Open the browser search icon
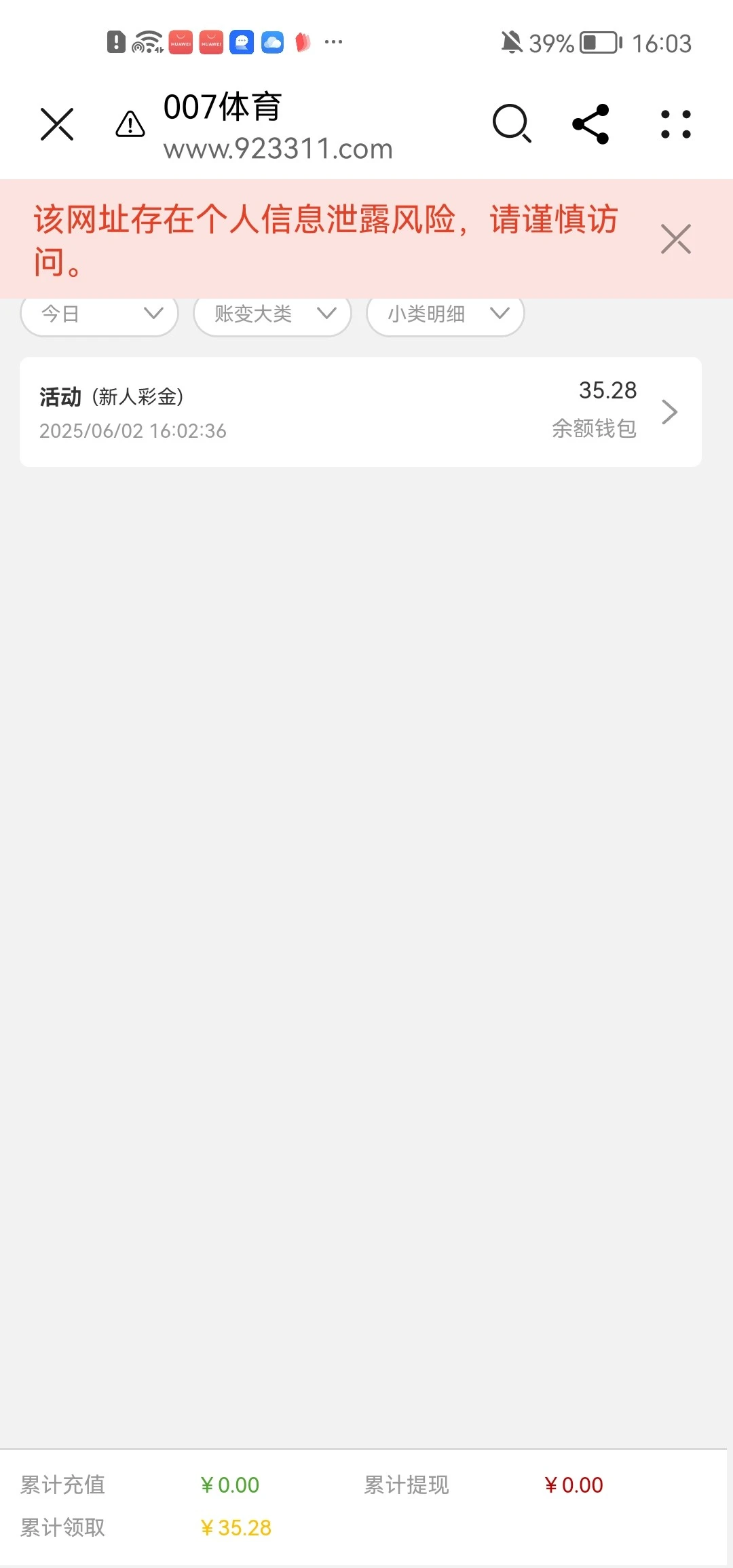The height and width of the screenshot is (1568, 733). click(x=512, y=125)
